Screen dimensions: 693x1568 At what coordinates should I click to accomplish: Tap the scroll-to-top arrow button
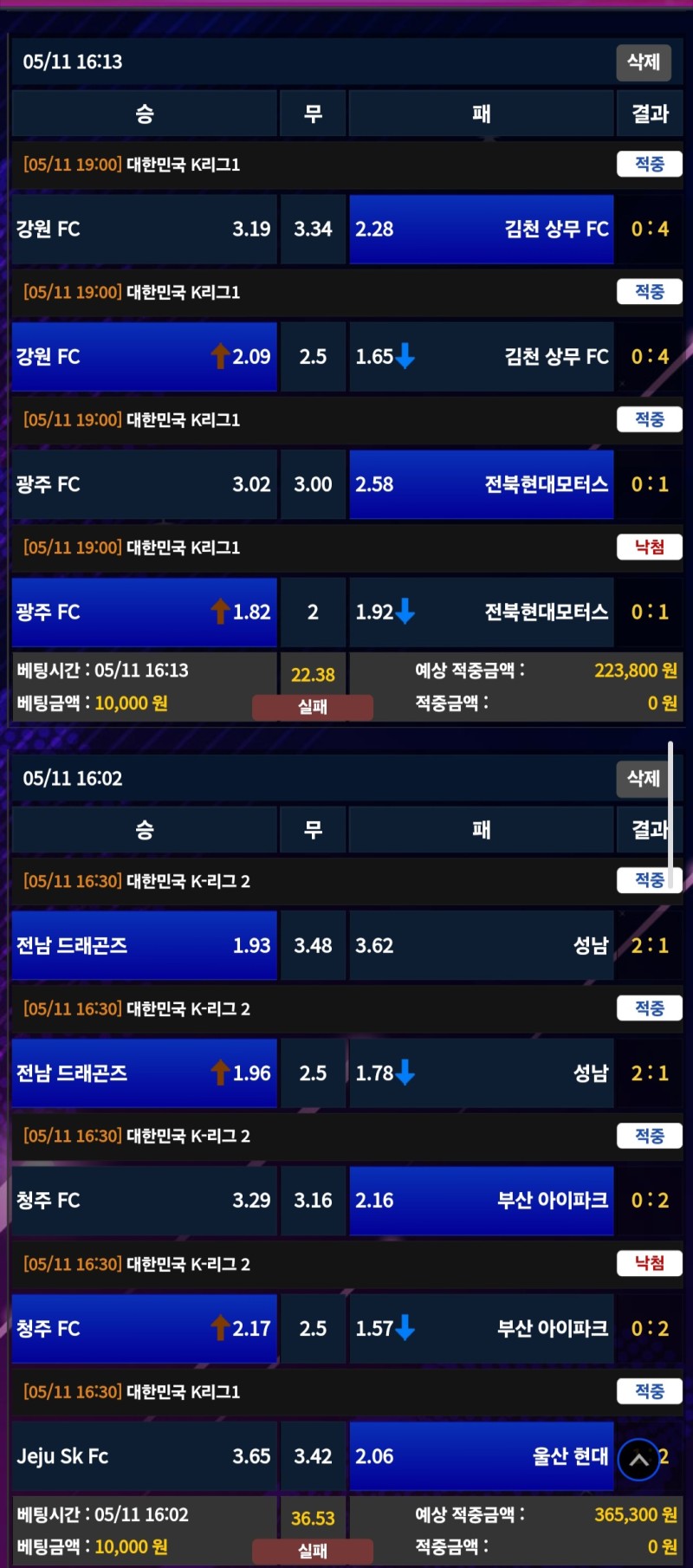(x=639, y=1460)
